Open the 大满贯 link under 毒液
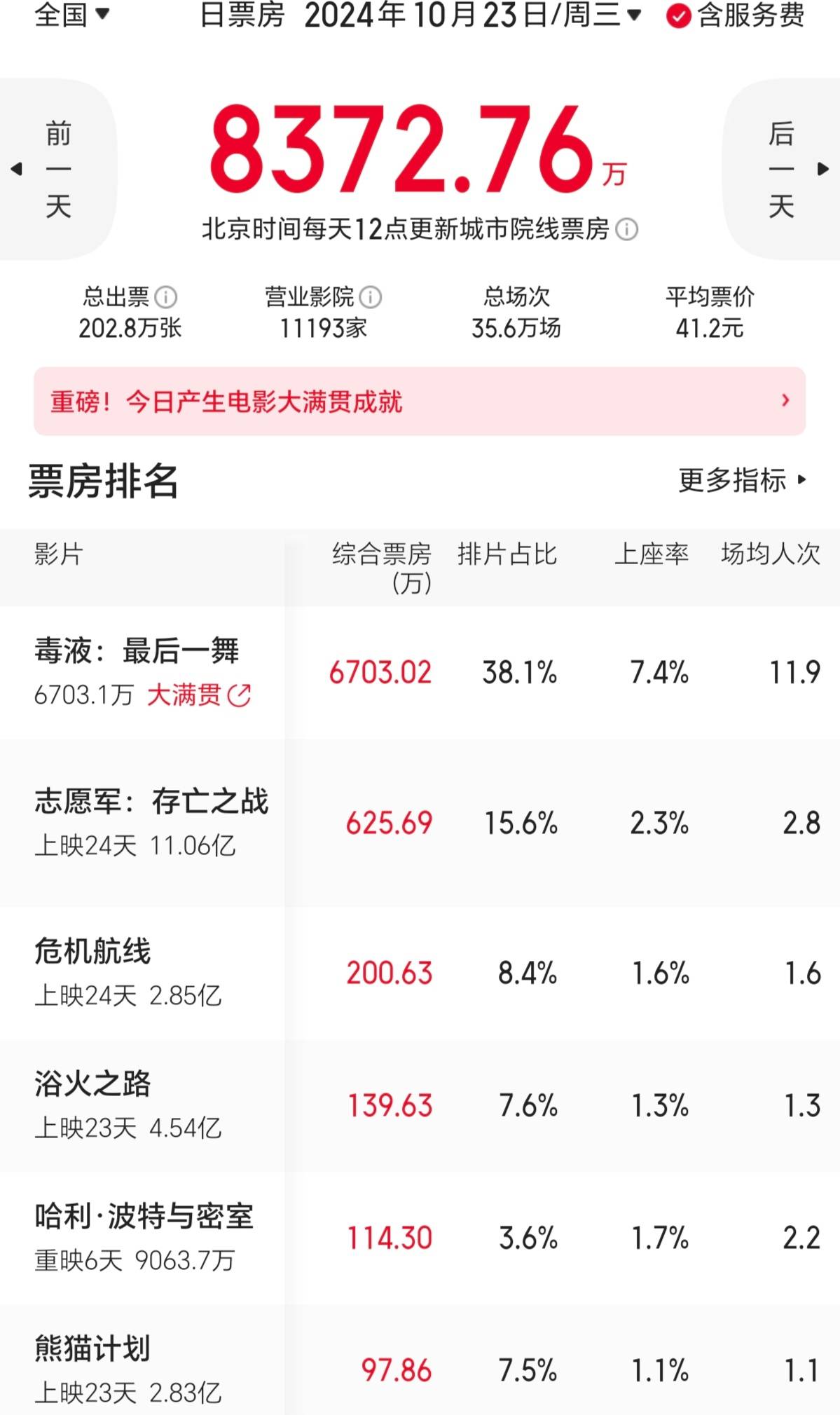Image resolution: width=840 pixels, height=1415 pixels. [199, 695]
